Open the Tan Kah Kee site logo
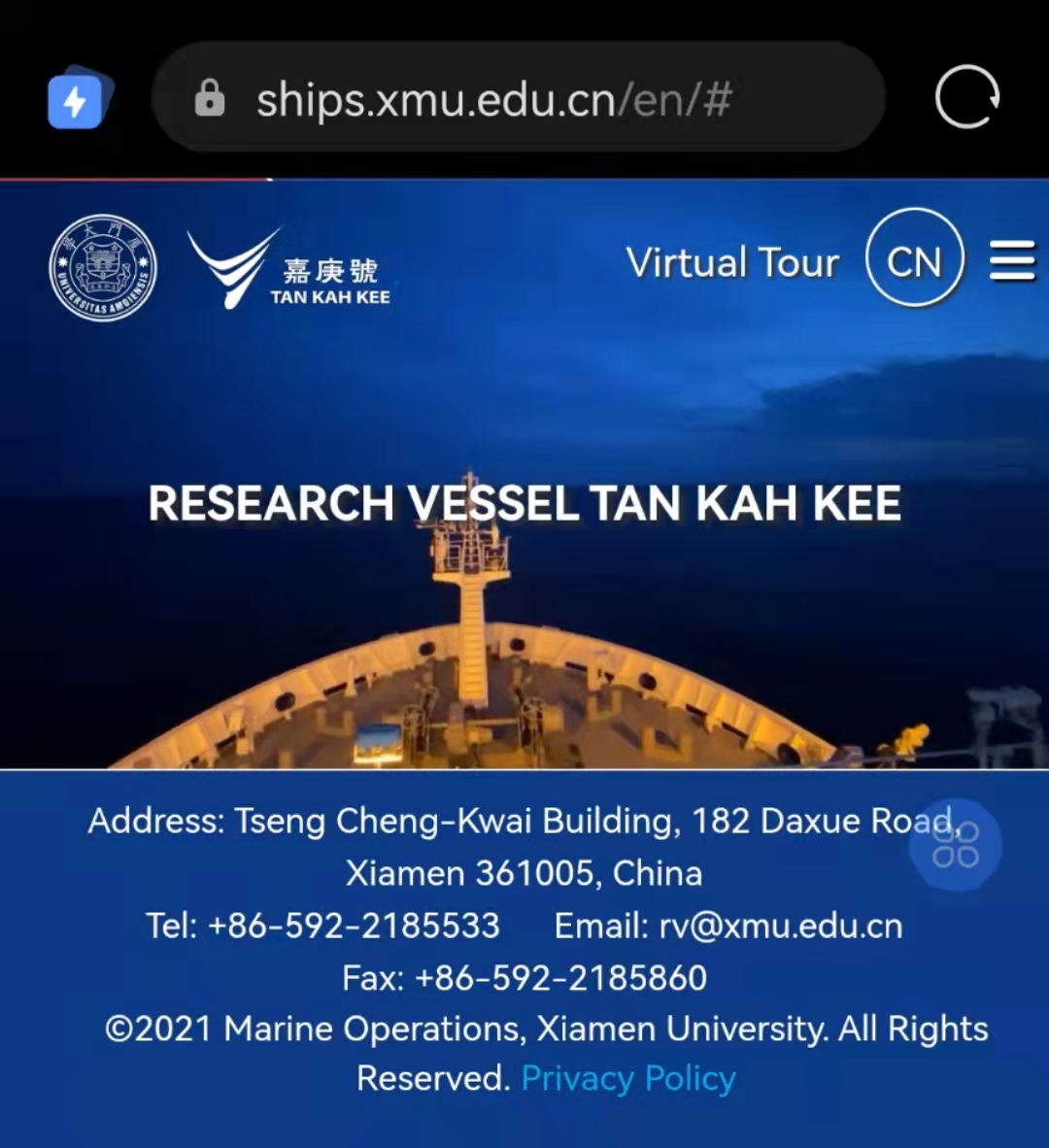Viewport: 1049px width, 1148px height. click(289, 269)
